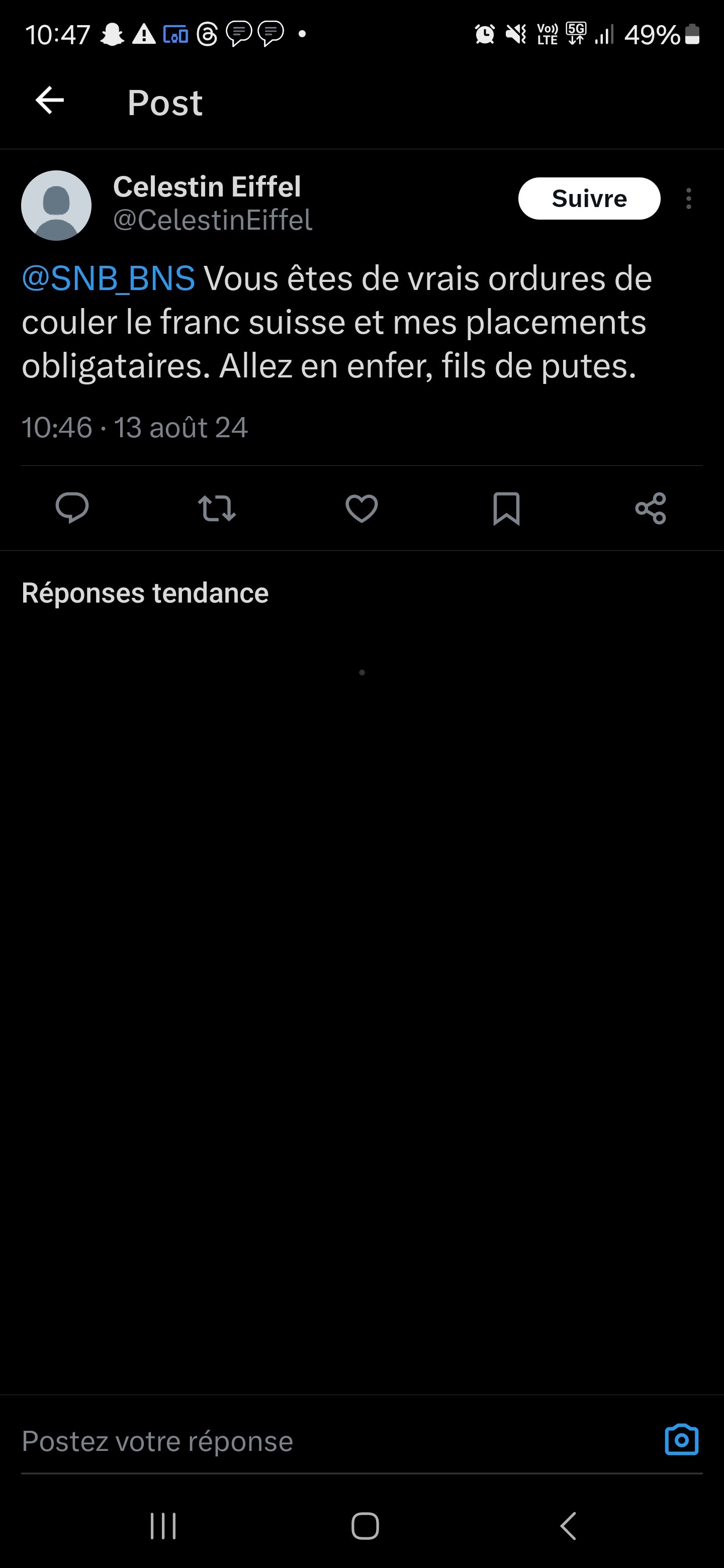Go back using the top-left arrow
The image size is (724, 1568).
coord(50,101)
